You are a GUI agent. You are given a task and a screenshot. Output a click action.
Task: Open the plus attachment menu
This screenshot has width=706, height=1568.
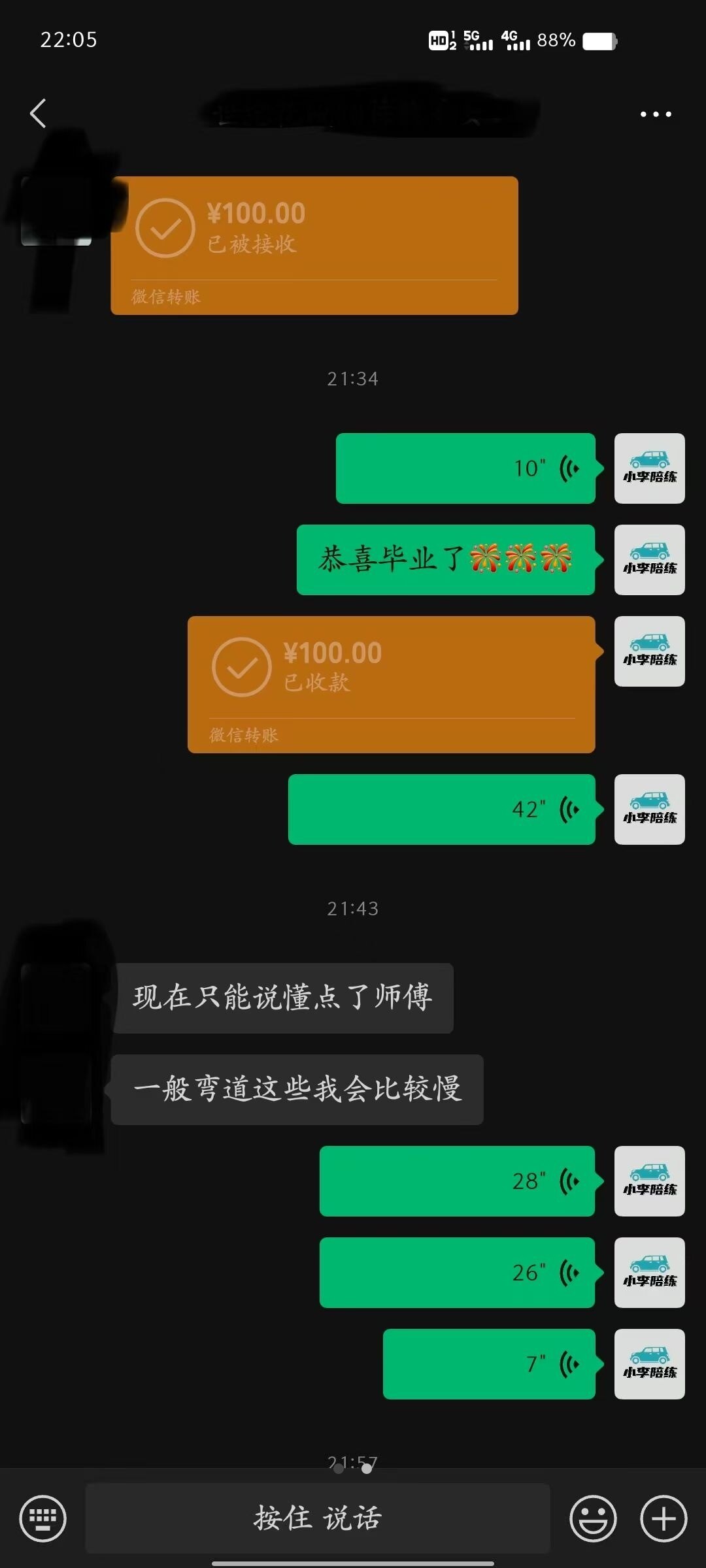click(x=663, y=1518)
